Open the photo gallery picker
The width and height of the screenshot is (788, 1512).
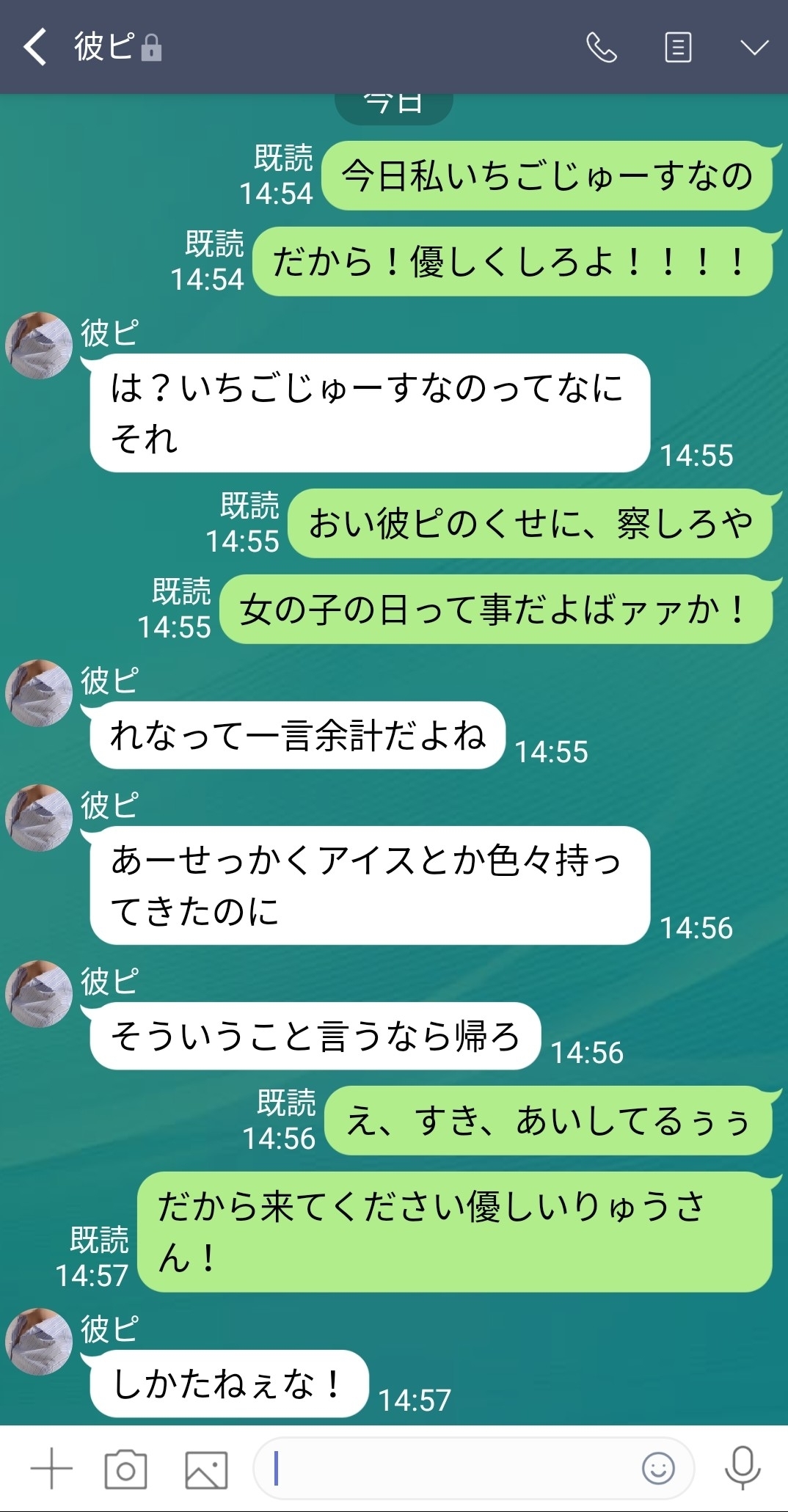[x=206, y=1469]
